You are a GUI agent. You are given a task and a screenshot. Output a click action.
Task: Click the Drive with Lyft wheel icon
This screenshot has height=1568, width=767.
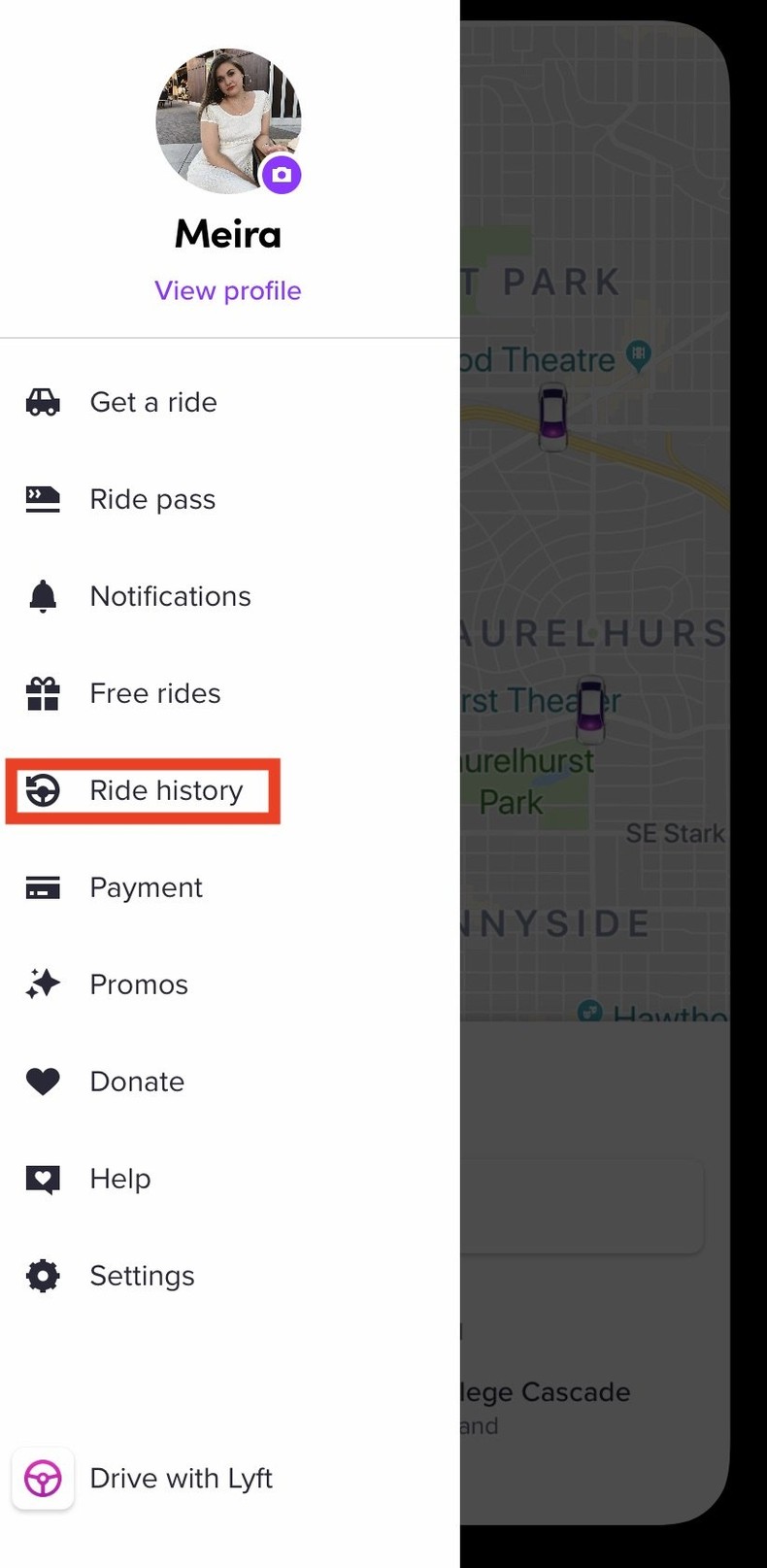(43, 1478)
